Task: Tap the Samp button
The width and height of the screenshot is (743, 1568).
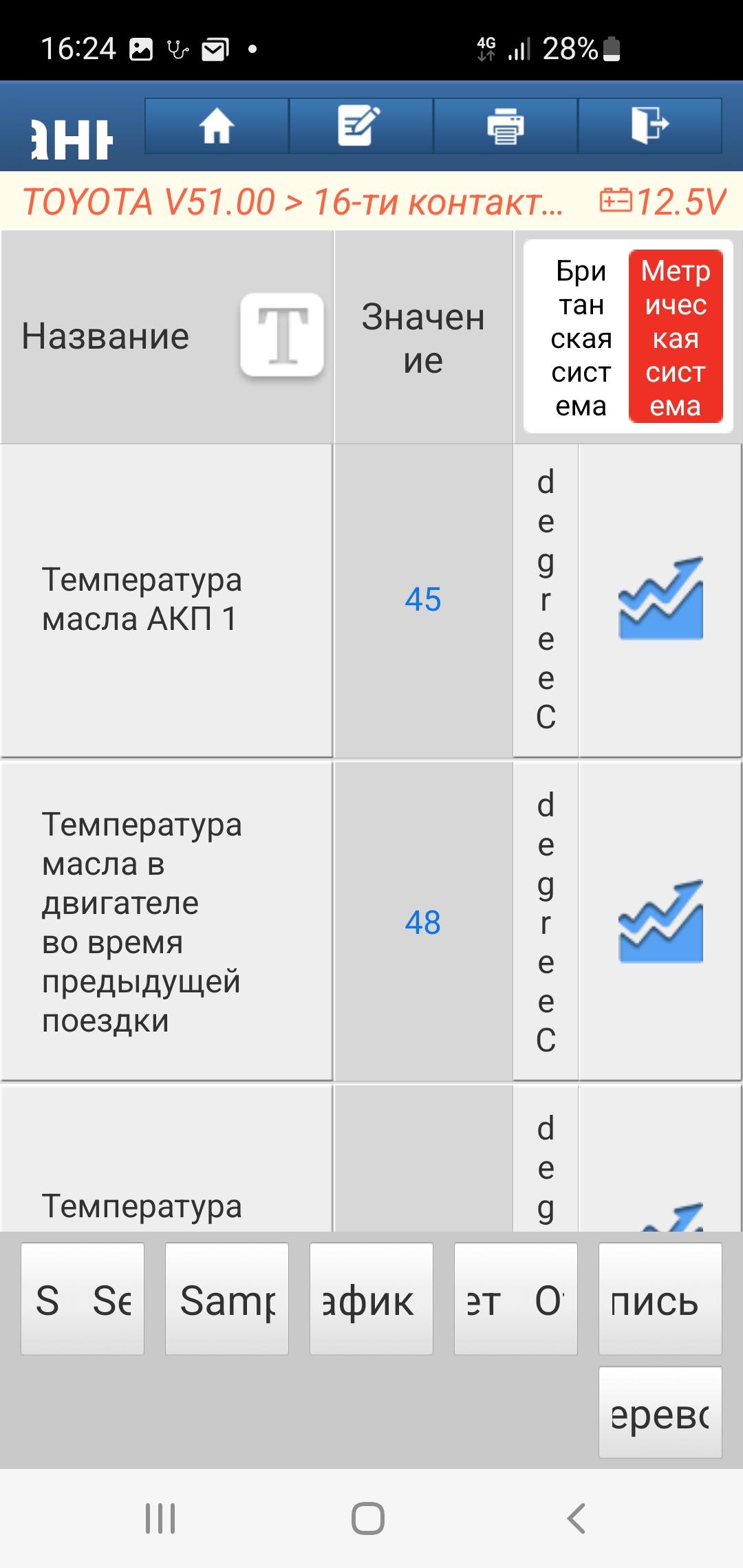Action: pyautogui.click(x=227, y=1299)
